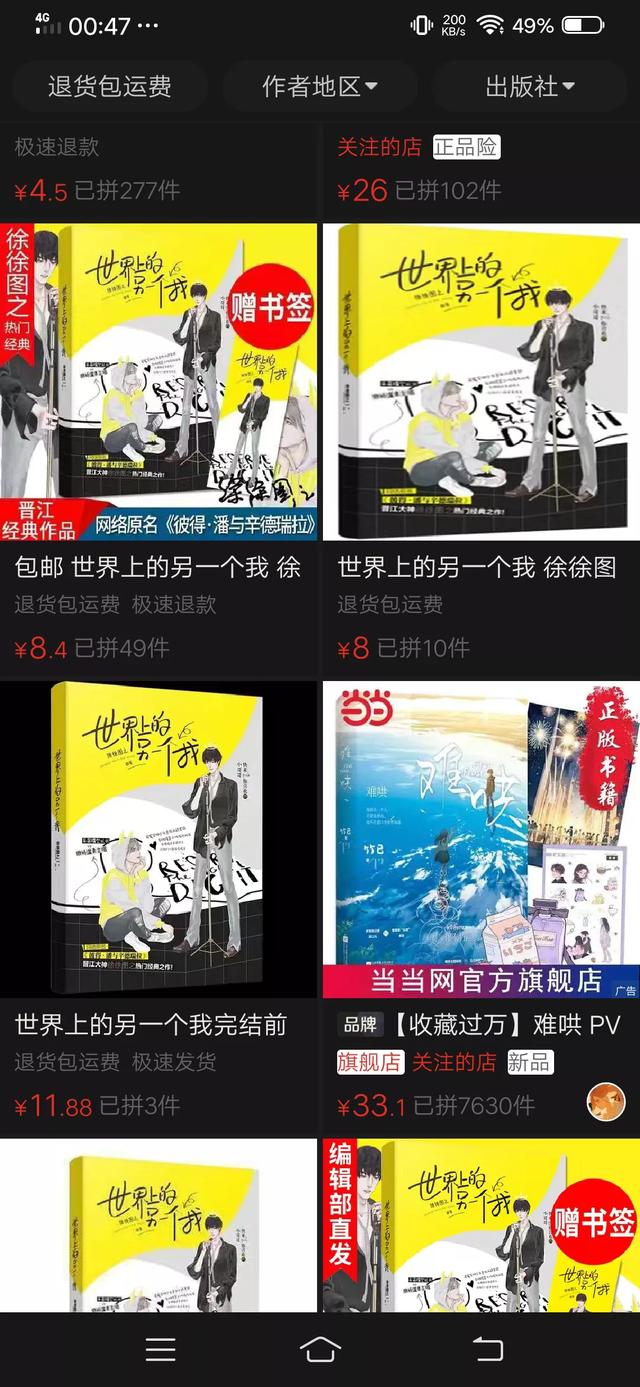This screenshot has width=640, height=1387.
Task: Expand the 作者地区 dropdown filter
Action: point(320,86)
